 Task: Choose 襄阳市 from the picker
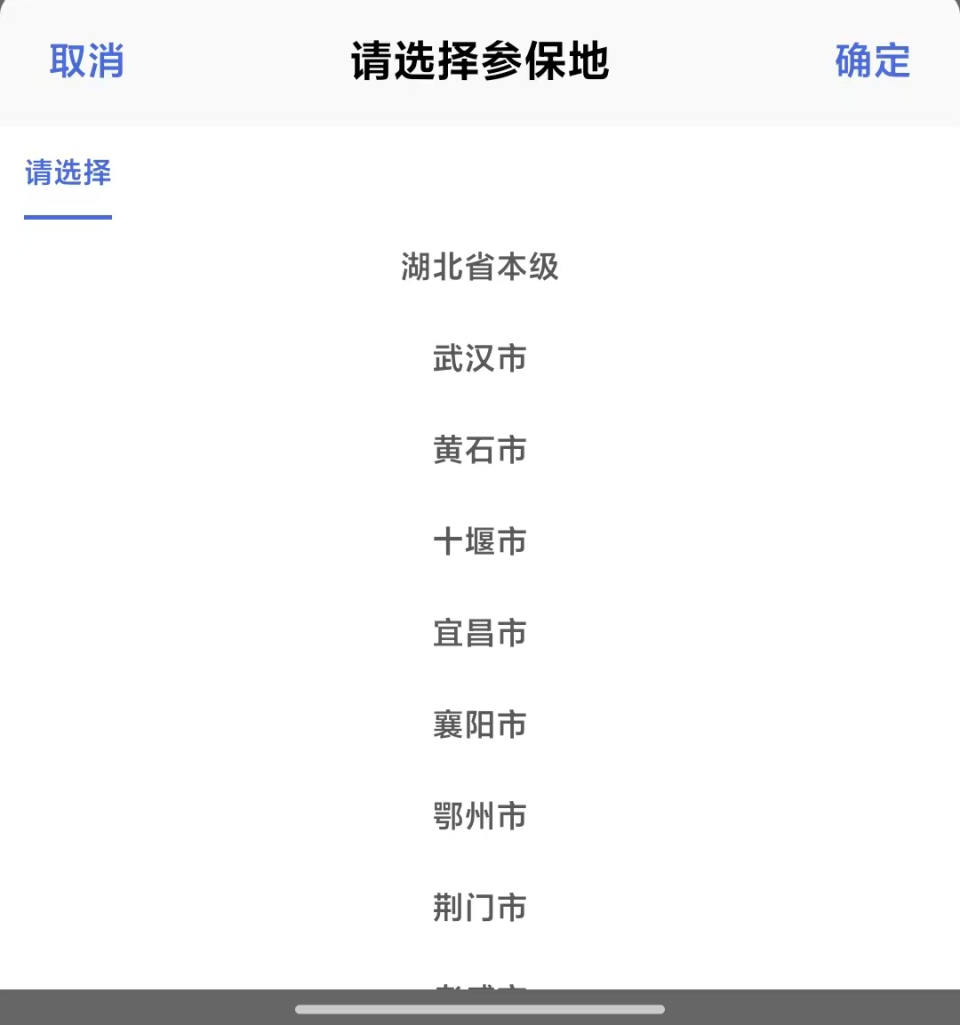point(480,725)
